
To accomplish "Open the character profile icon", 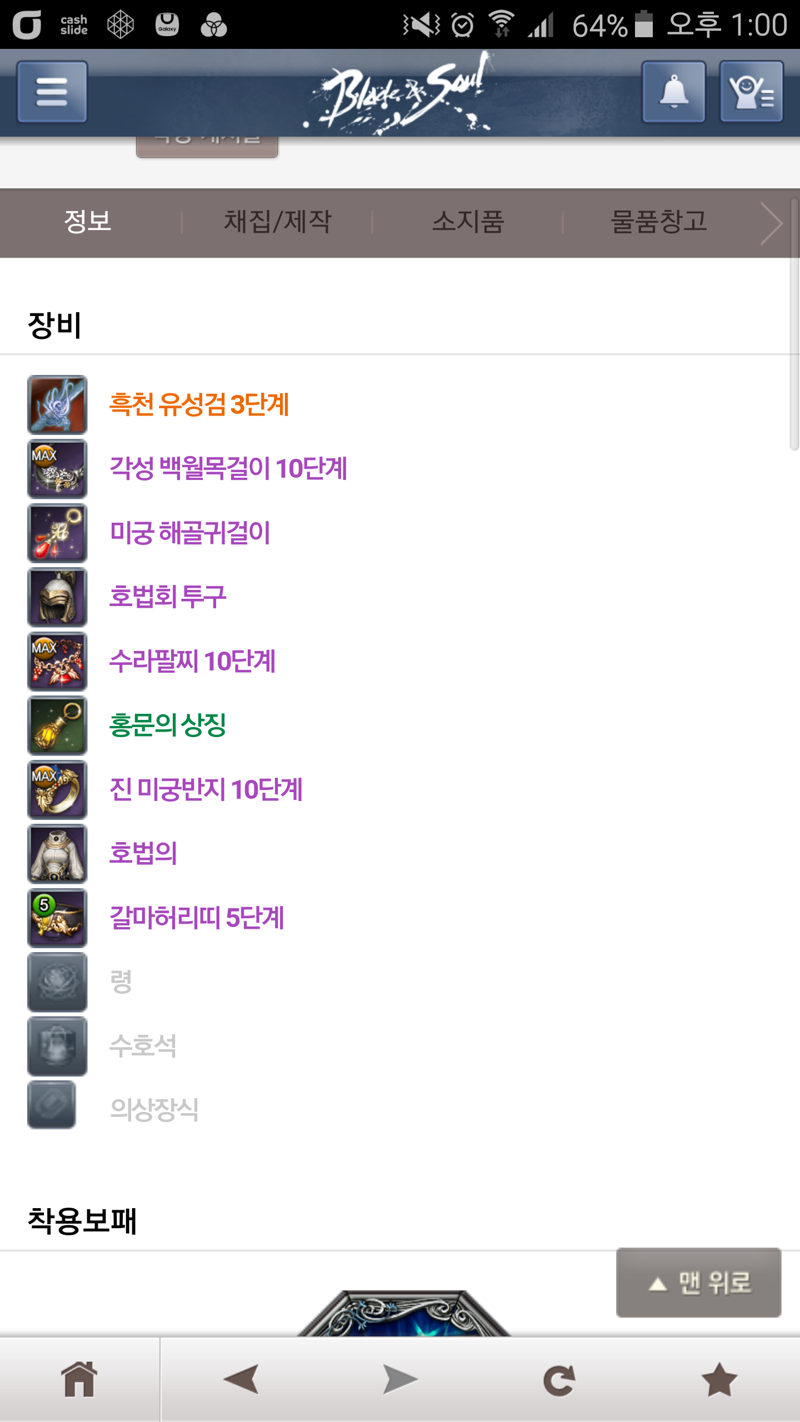I will pos(751,92).
